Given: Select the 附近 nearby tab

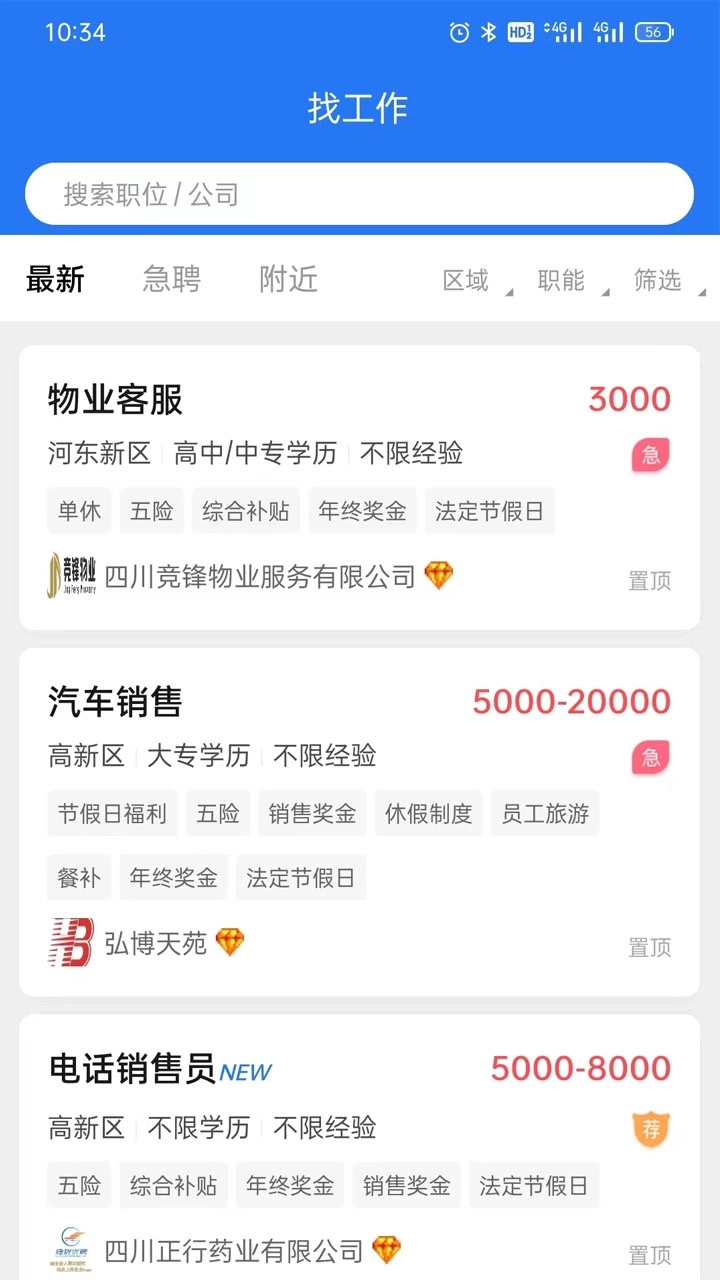Looking at the screenshot, I should 287,281.
